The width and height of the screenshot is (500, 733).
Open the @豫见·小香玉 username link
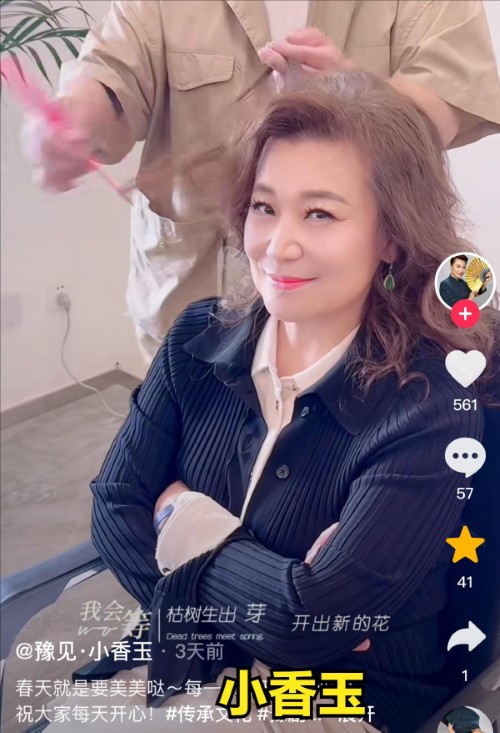pyautogui.click(x=84, y=652)
